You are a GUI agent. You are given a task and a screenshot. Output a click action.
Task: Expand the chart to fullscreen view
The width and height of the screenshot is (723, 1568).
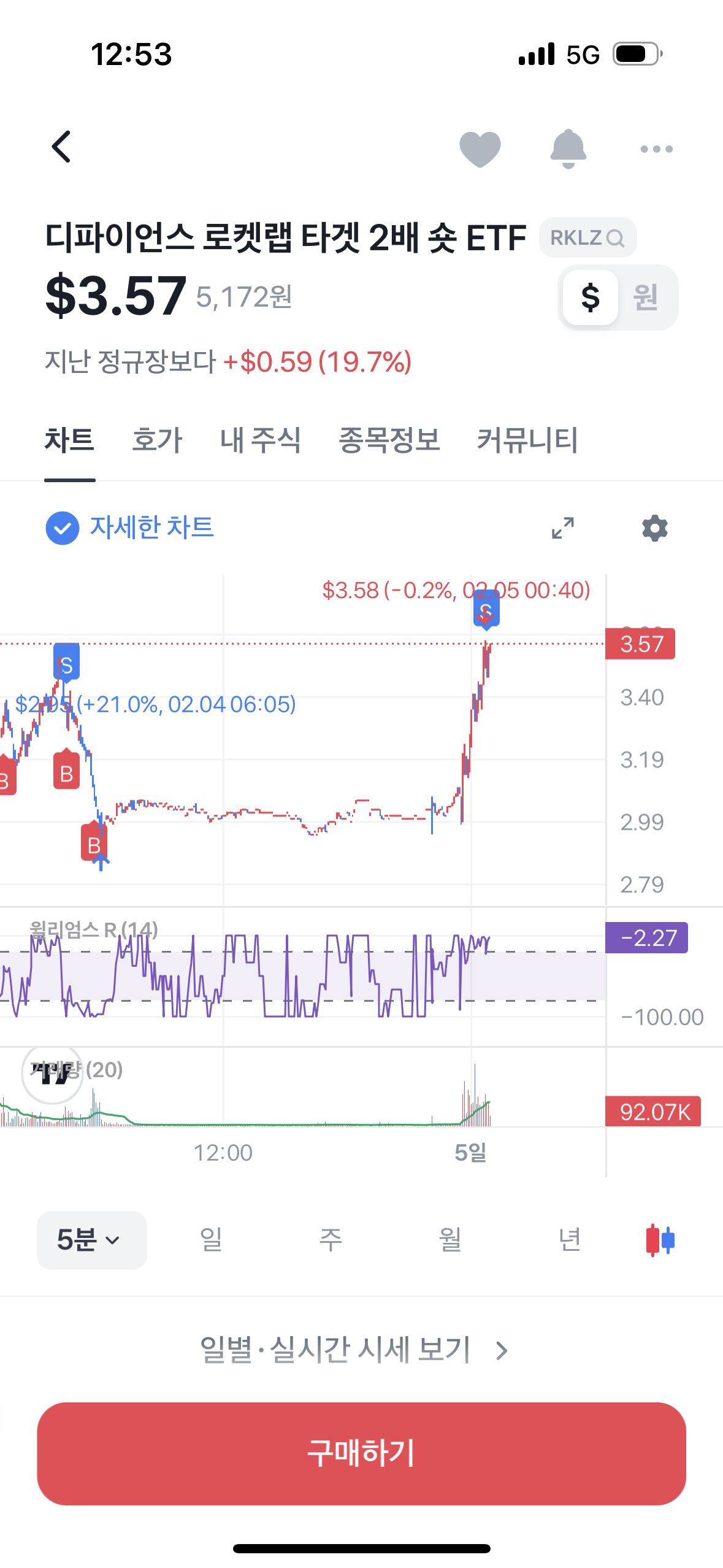[x=563, y=528]
